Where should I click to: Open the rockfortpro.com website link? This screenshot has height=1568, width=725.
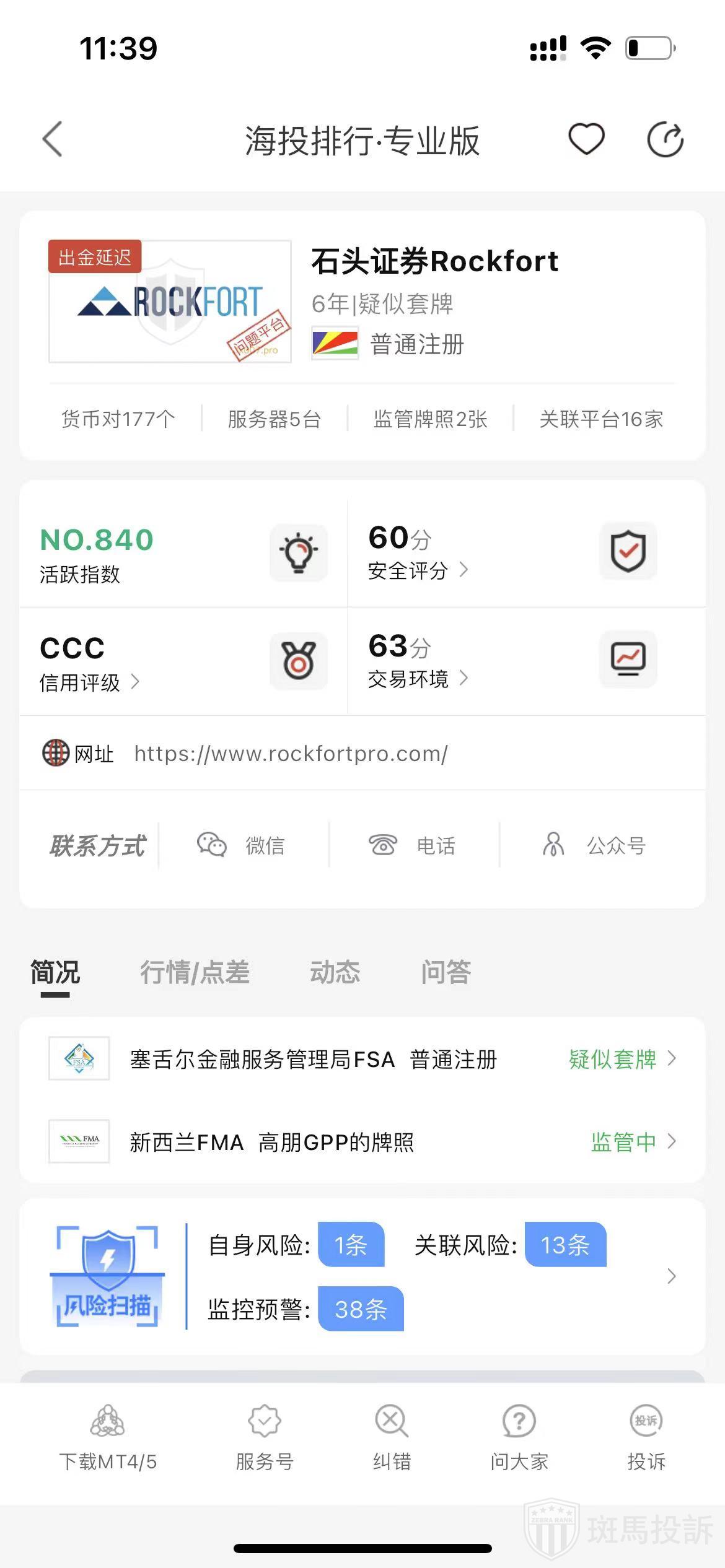tap(291, 754)
